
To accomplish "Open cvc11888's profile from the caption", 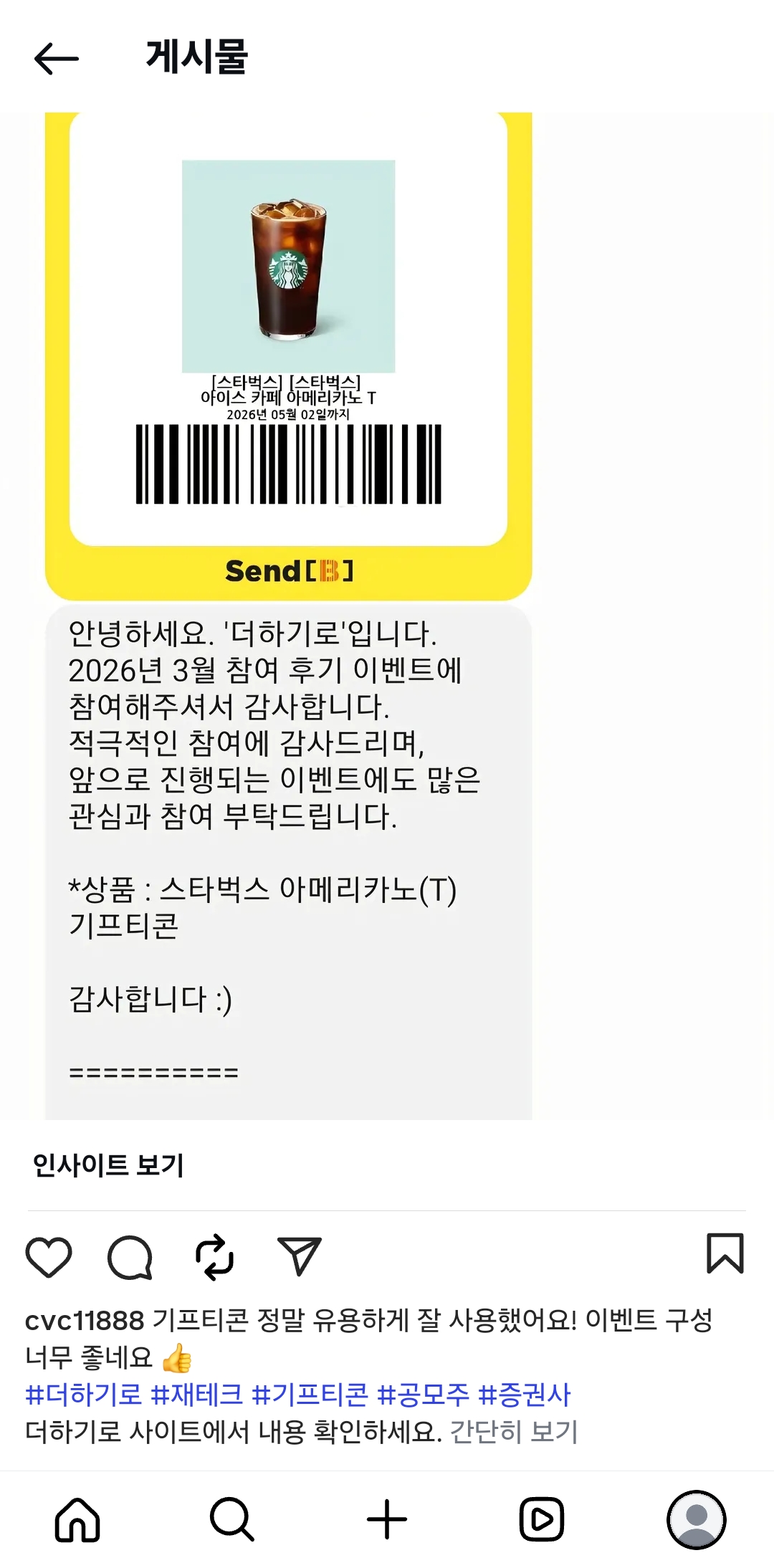I will pos(85,1320).
